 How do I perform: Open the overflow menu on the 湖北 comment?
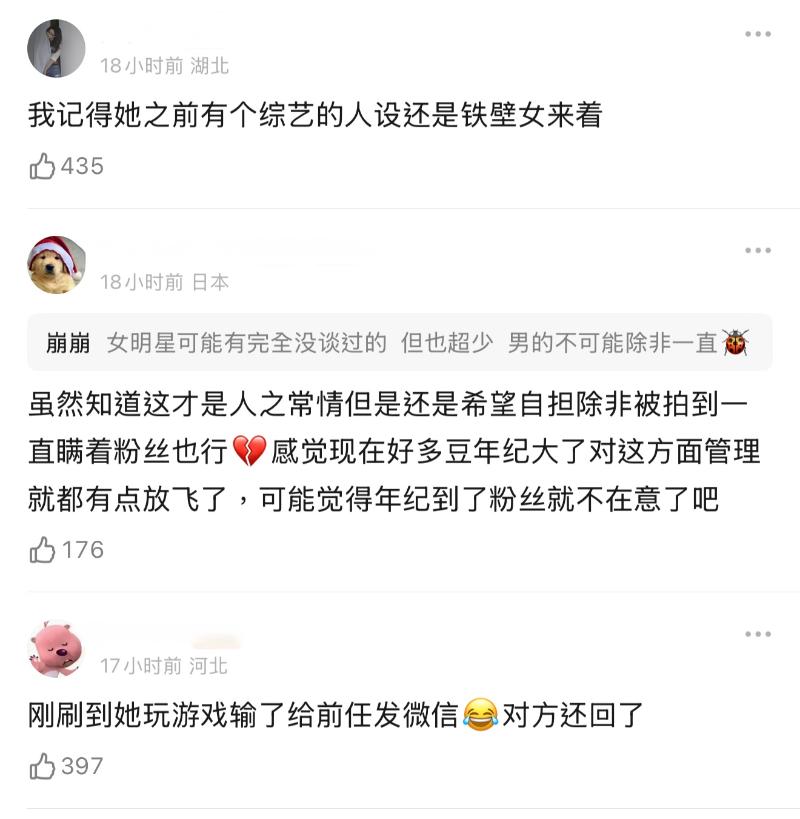(757, 35)
